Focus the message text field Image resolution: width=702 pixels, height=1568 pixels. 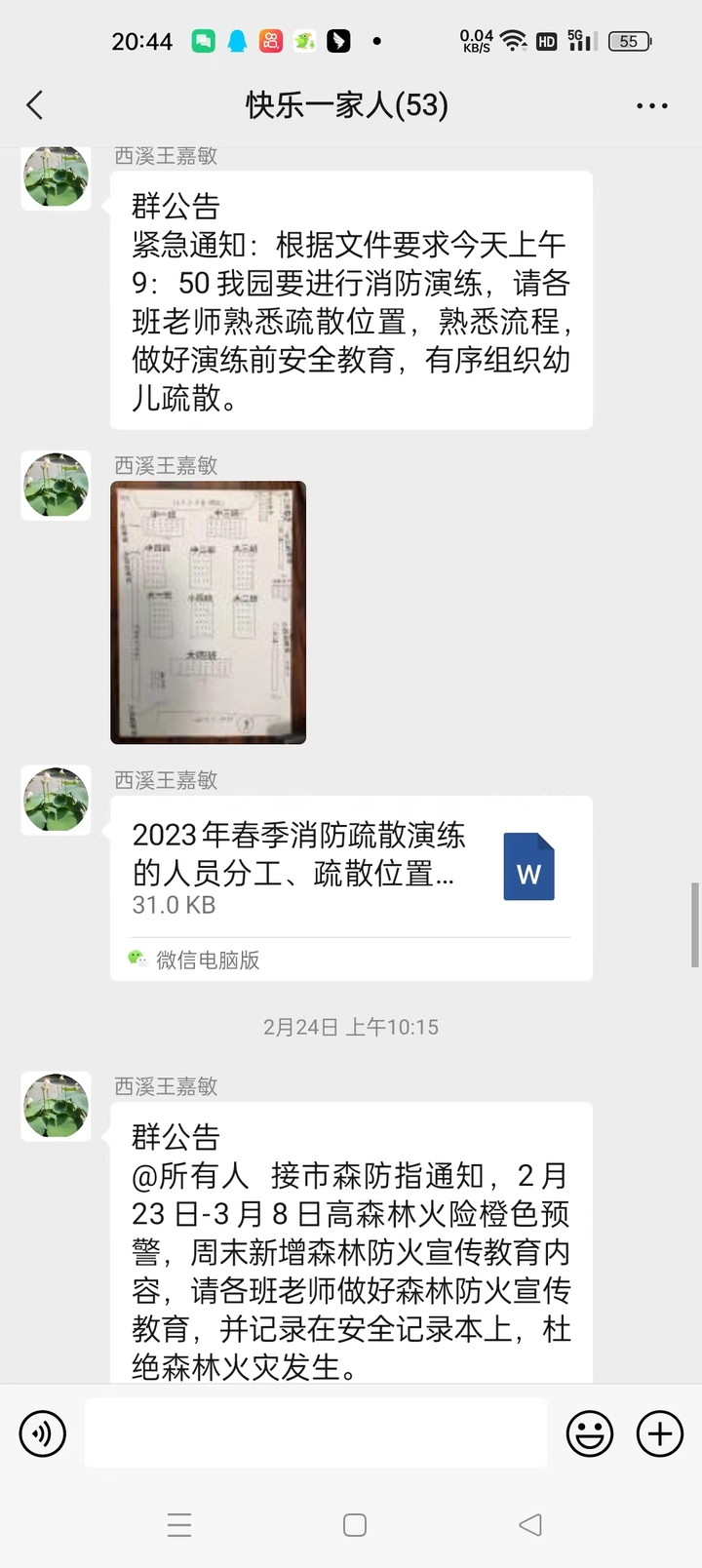[316, 1433]
